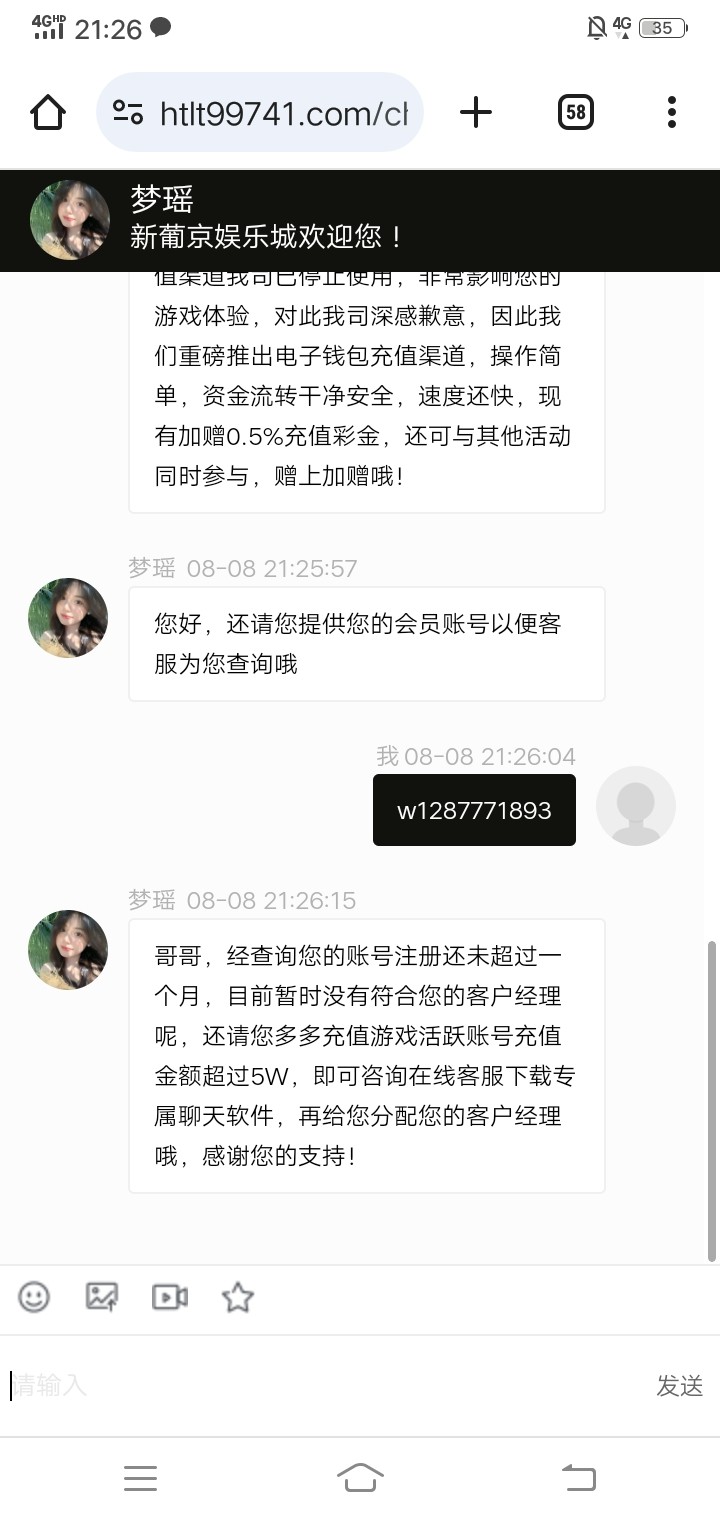The height and width of the screenshot is (1520, 720).
Task: Open Chrome's three-dot overflow menu
Action: 669,113
